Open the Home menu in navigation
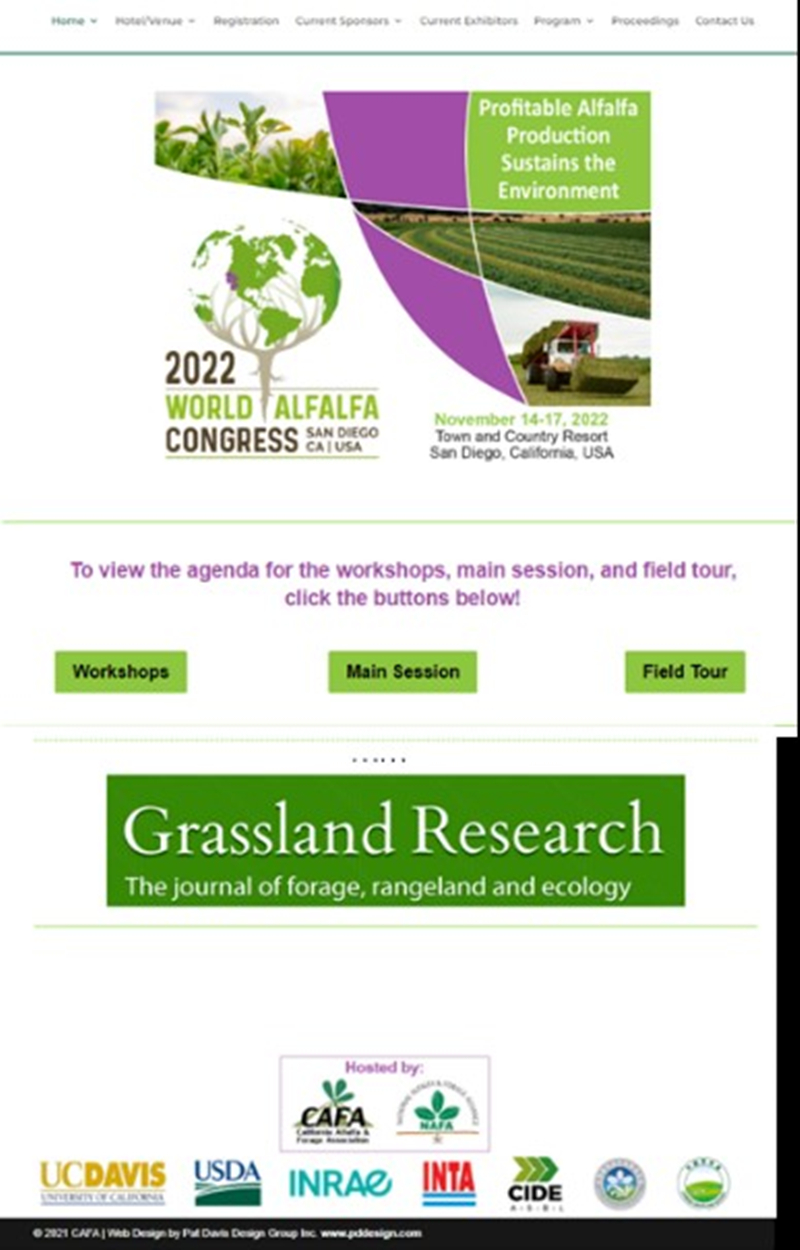The width and height of the screenshot is (800, 1250). pos(74,20)
